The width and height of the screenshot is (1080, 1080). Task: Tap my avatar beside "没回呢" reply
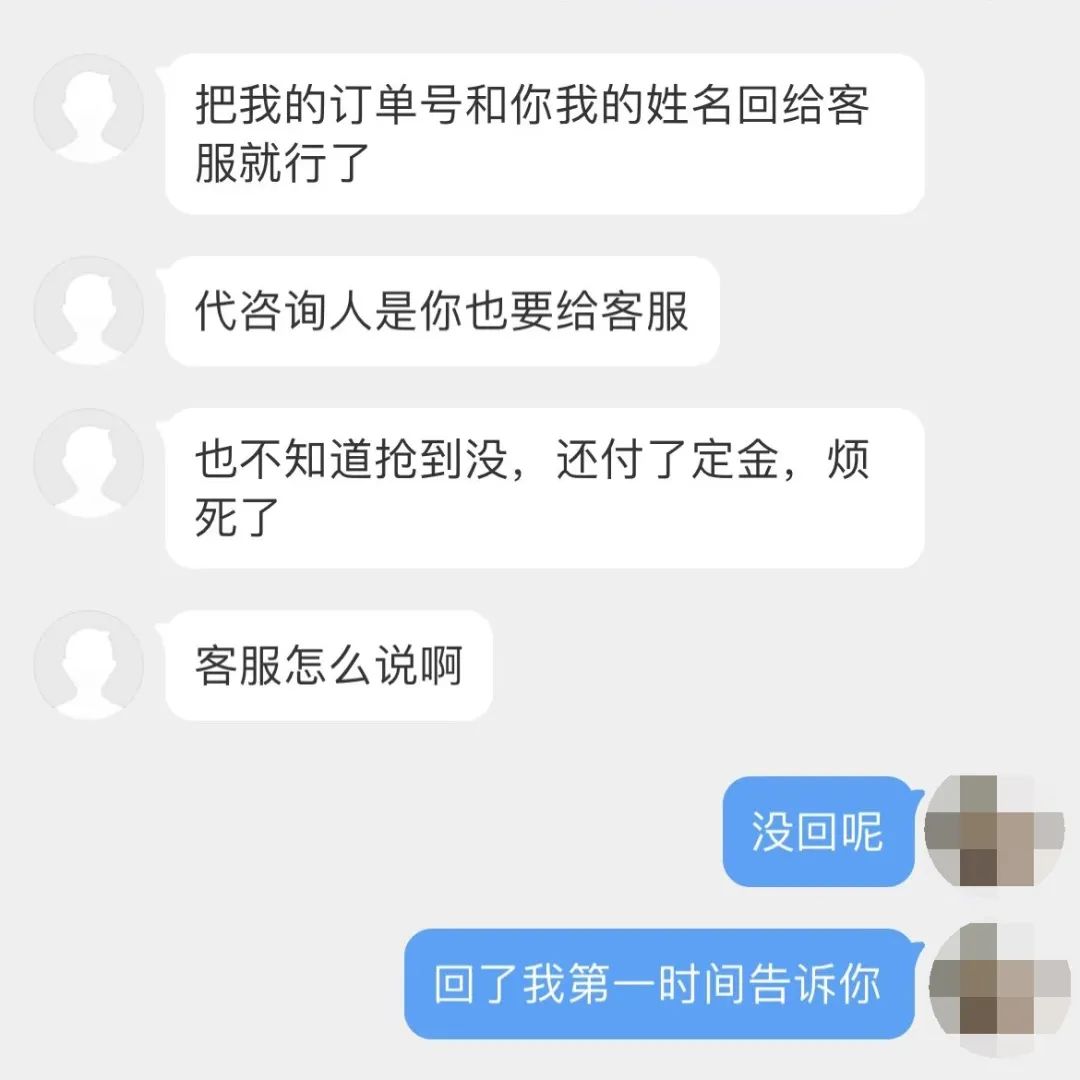(x=992, y=830)
